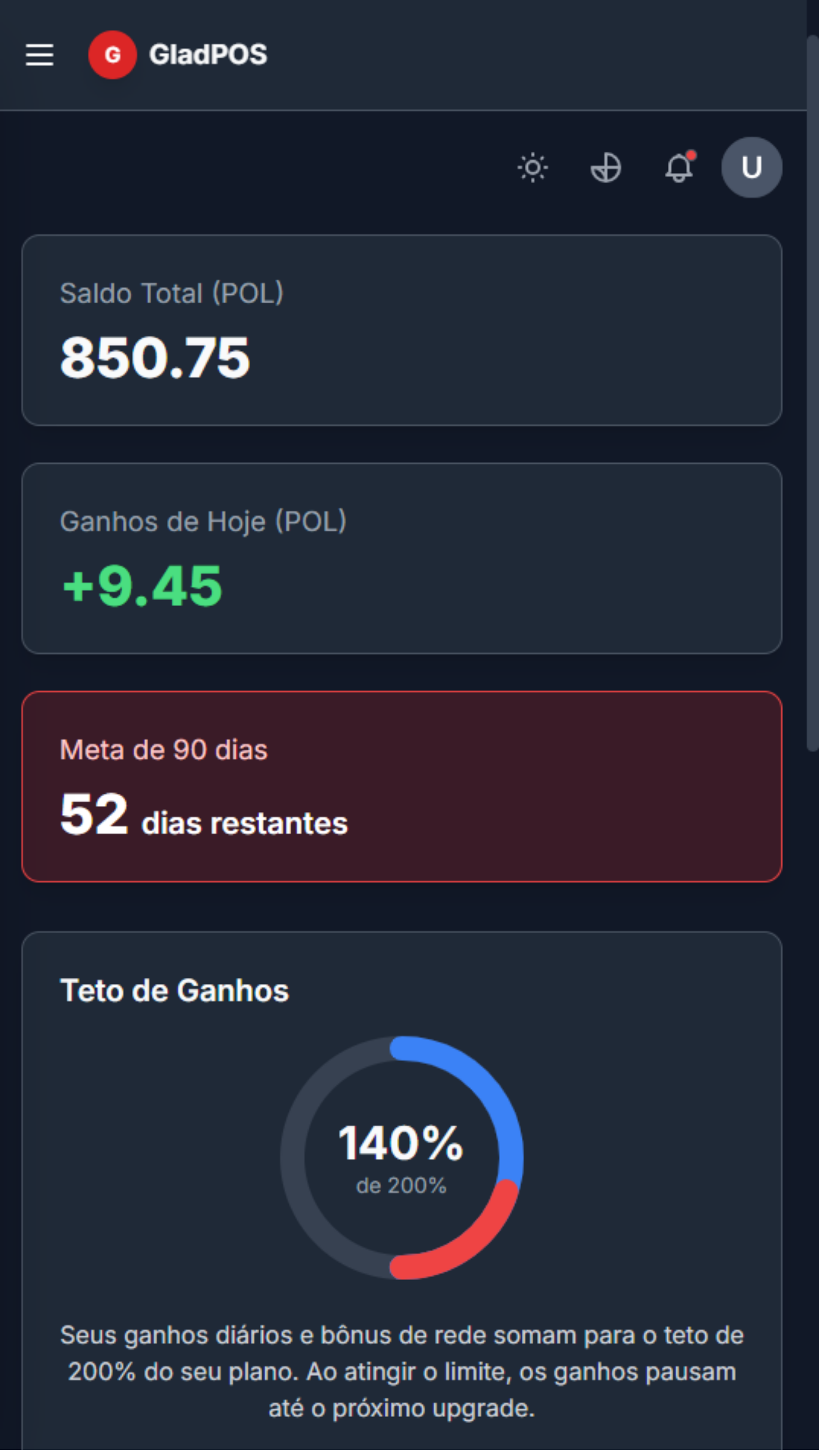Open the notifications bell
This screenshot has width=819, height=1456.
coord(678,168)
